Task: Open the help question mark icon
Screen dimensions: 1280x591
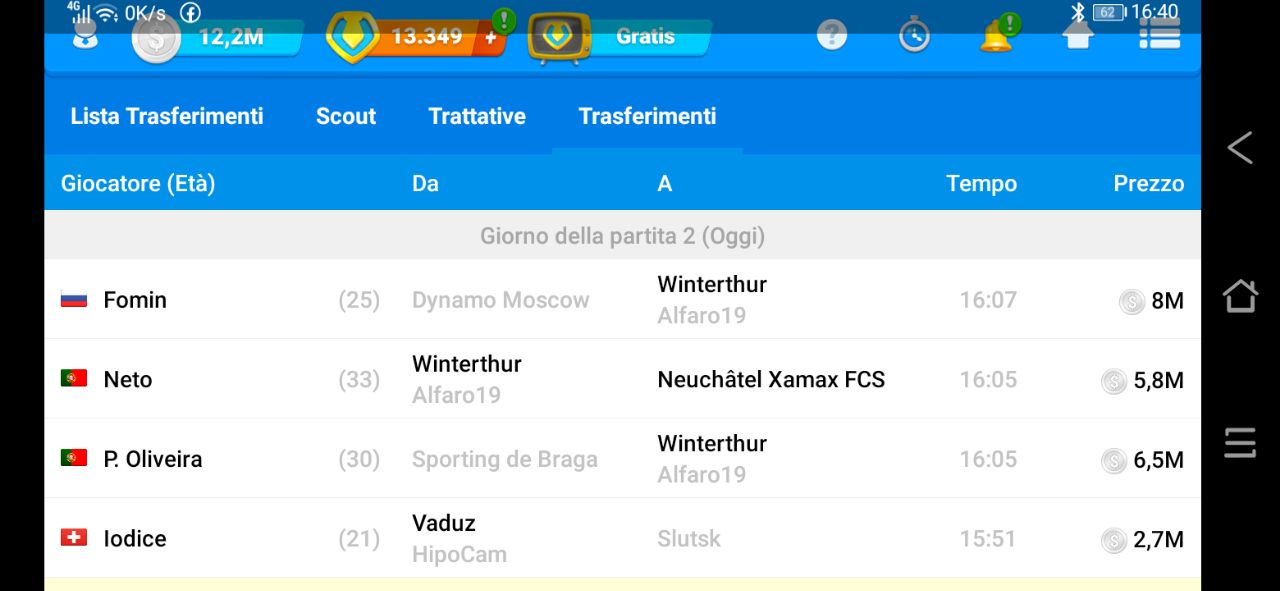Action: tap(832, 36)
